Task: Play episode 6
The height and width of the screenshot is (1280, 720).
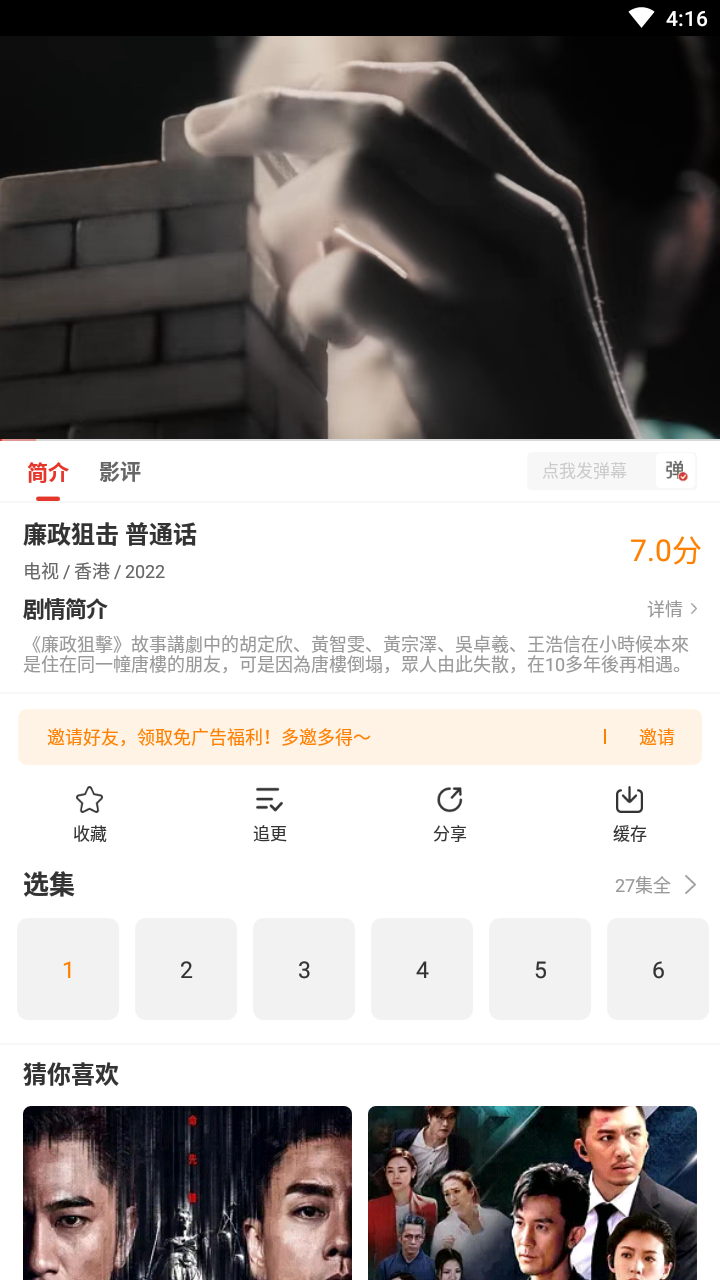Action: (658, 969)
